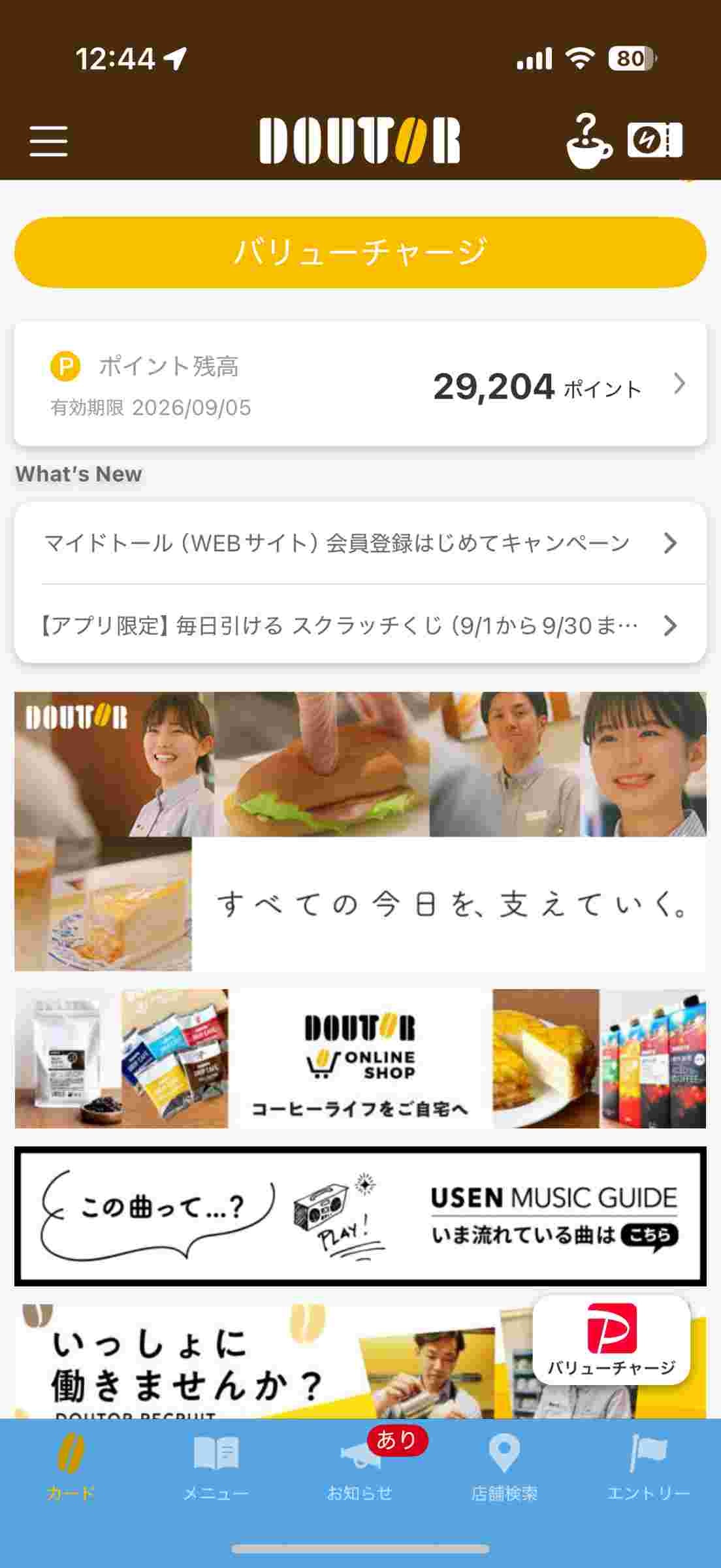The height and width of the screenshot is (1568, 721).
Task: Tap the PayPay バリューチャージ floating button
Action: 611,1341
